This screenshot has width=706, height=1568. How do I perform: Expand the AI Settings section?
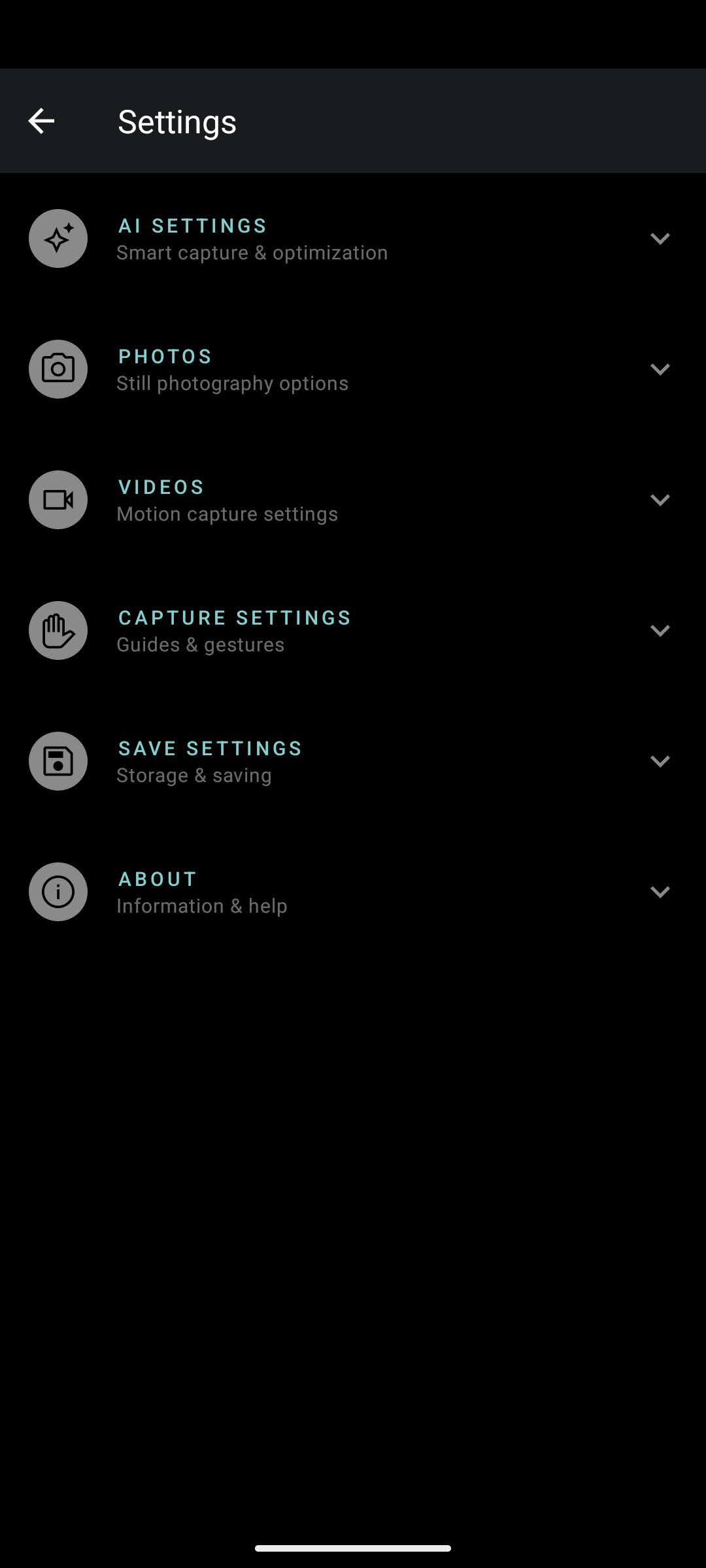pos(353,238)
